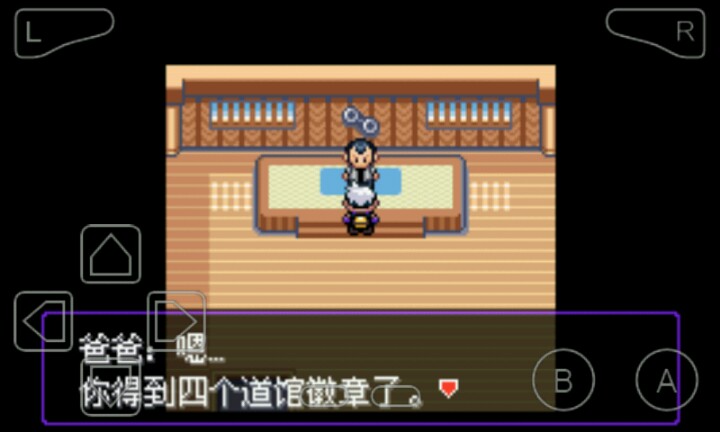Viewport: 720px width, 432px height.
Task: Hit the B button
Action: click(x=563, y=380)
